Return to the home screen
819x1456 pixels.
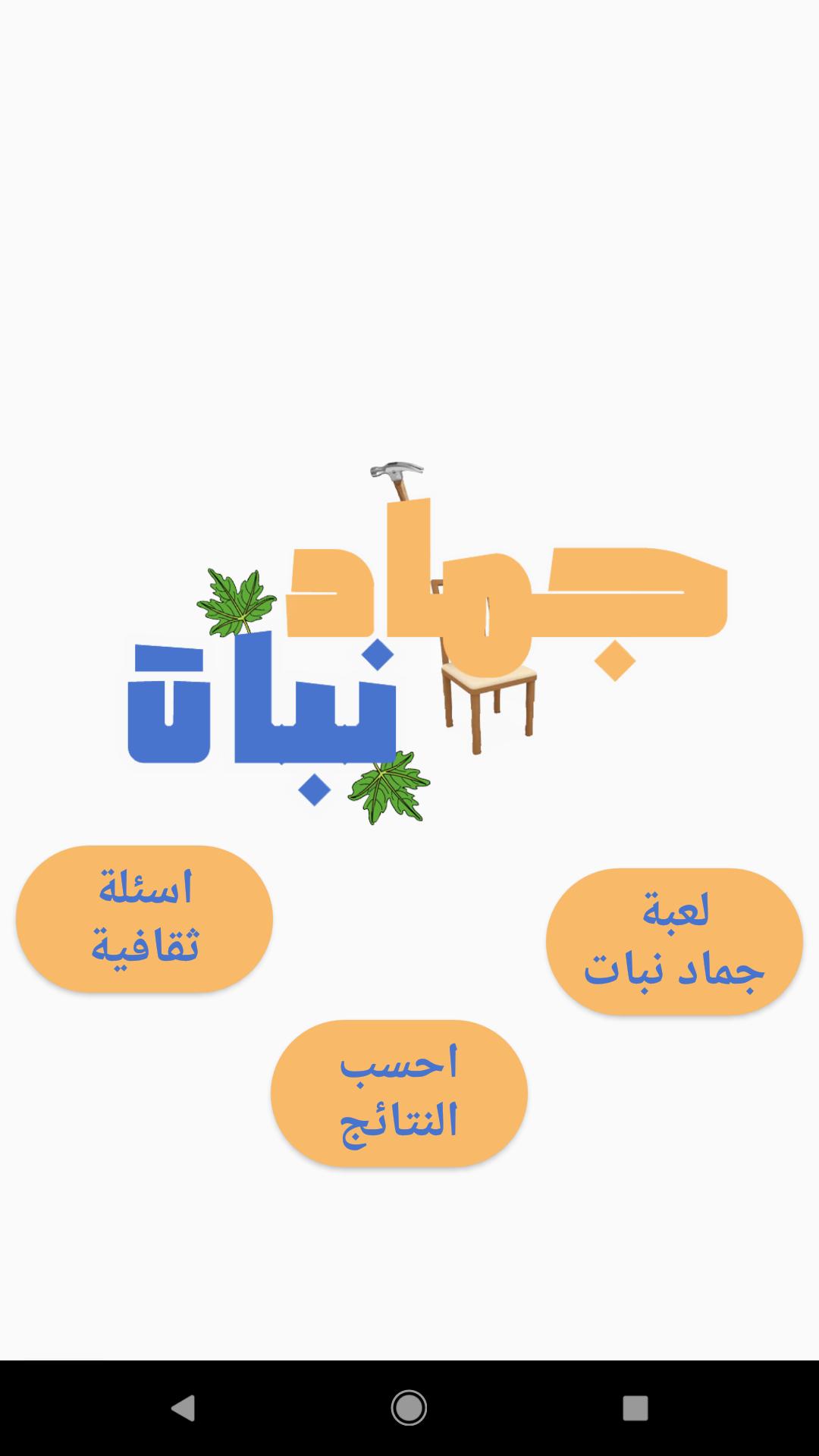(409, 1407)
